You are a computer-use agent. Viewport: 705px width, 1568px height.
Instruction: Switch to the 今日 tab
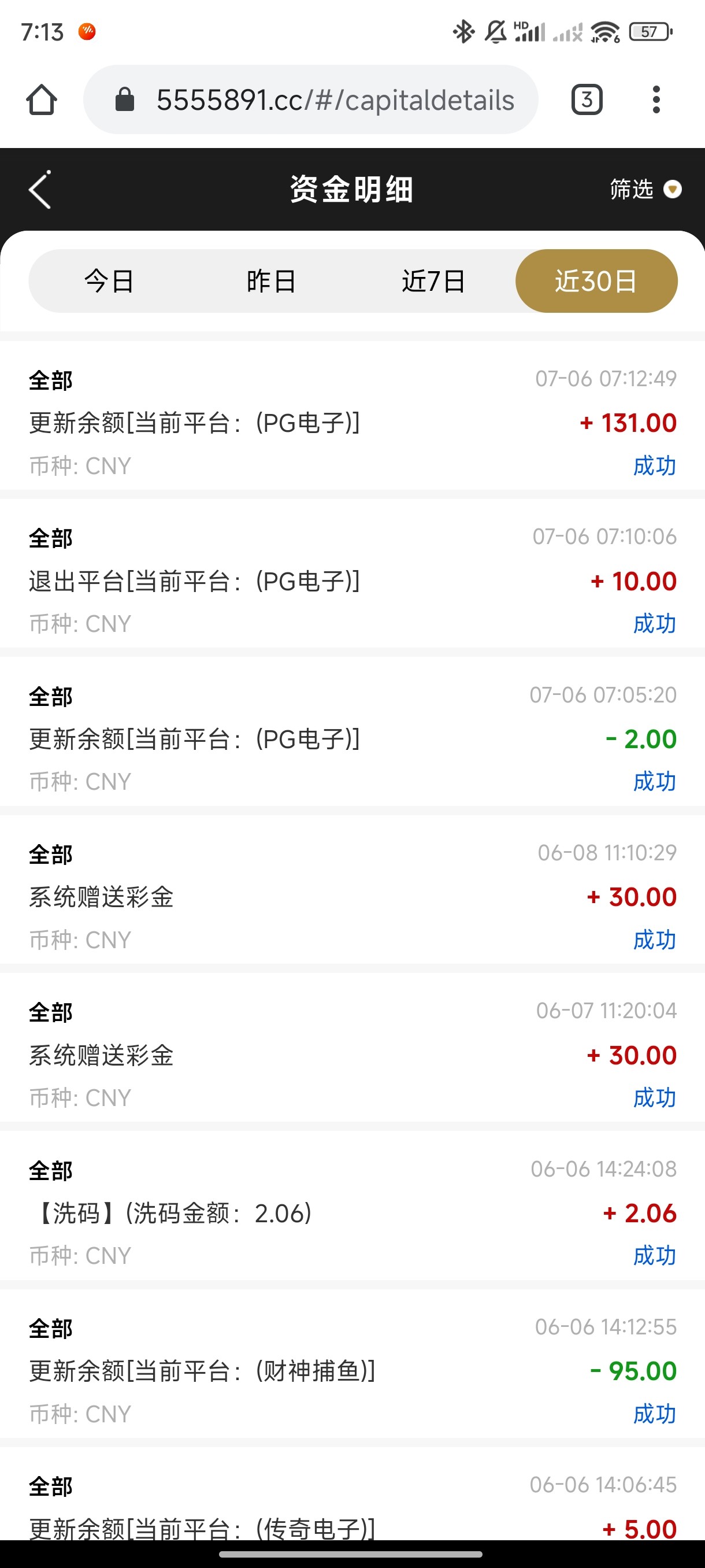pyautogui.click(x=109, y=281)
